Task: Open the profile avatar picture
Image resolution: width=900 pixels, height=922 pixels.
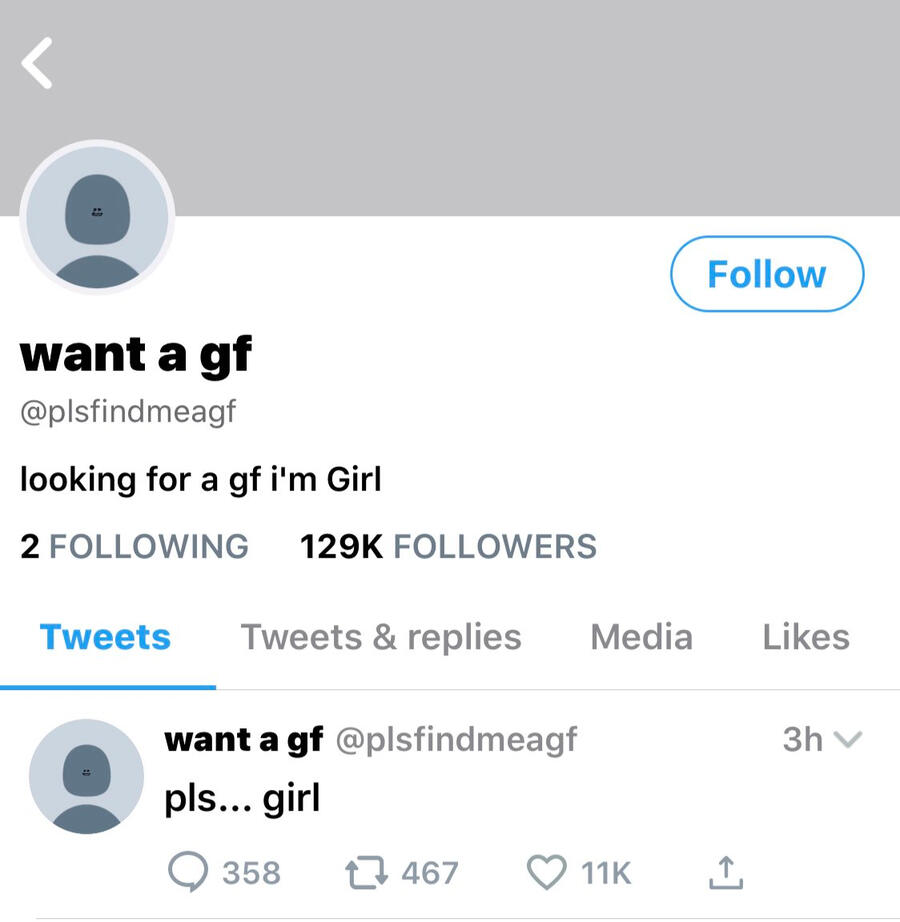Action: [97, 218]
